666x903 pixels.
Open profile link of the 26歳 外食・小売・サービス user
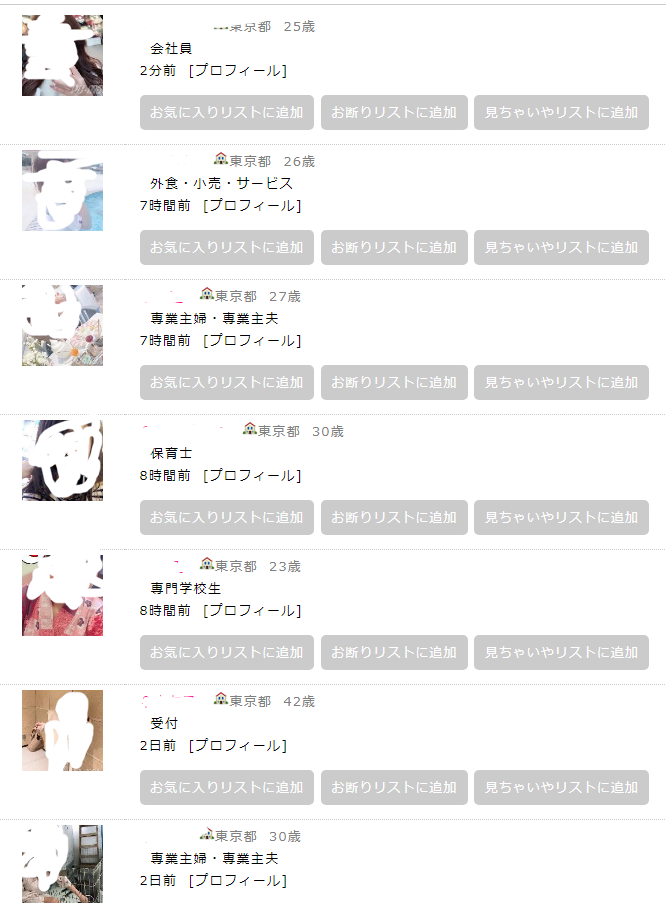pos(251,206)
